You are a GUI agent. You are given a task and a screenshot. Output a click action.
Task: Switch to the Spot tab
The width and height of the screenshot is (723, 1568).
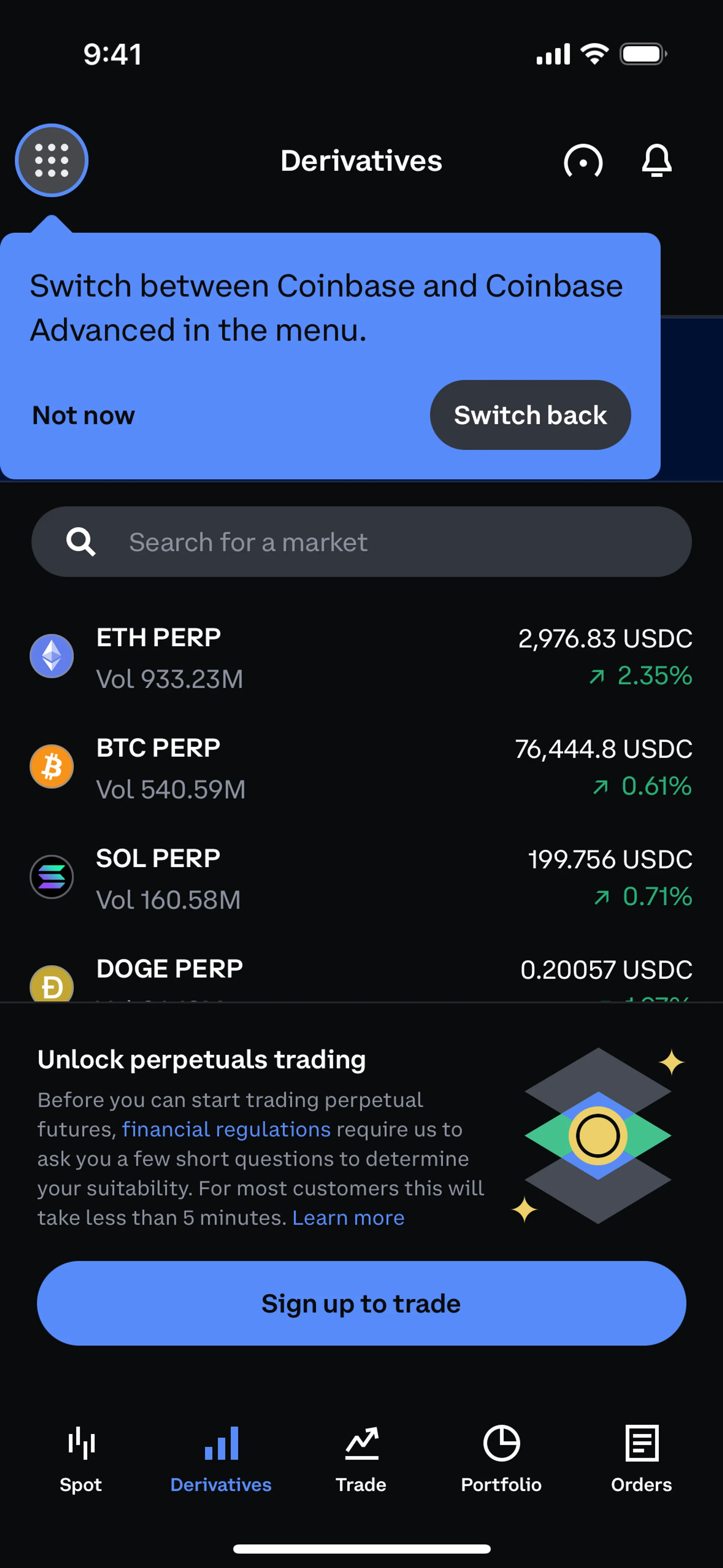pos(81,1458)
